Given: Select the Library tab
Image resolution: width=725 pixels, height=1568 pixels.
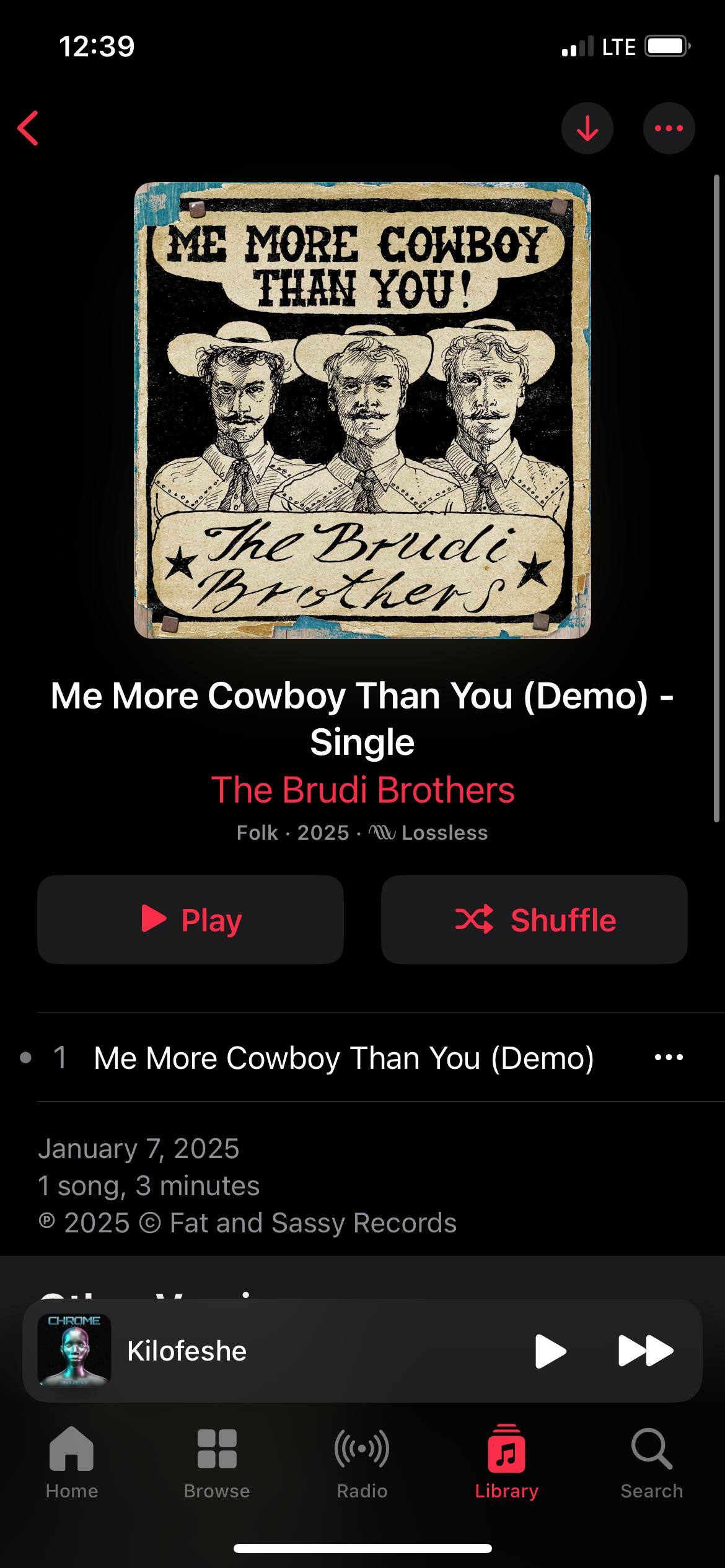Looking at the screenshot, I should coord(507,1463).
